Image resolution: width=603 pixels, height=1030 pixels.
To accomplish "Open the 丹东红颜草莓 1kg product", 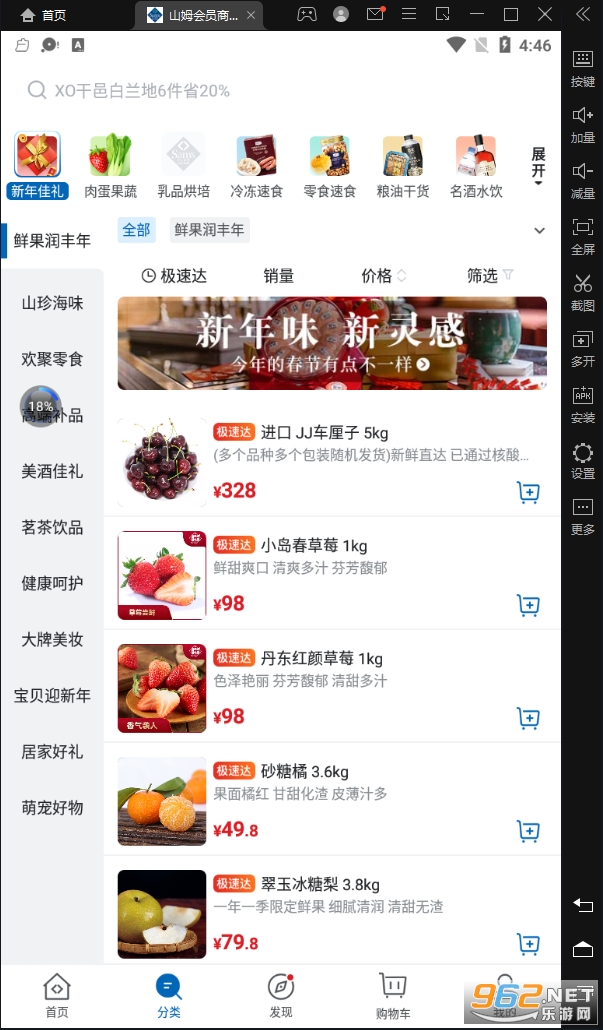I will click(332, 688).
